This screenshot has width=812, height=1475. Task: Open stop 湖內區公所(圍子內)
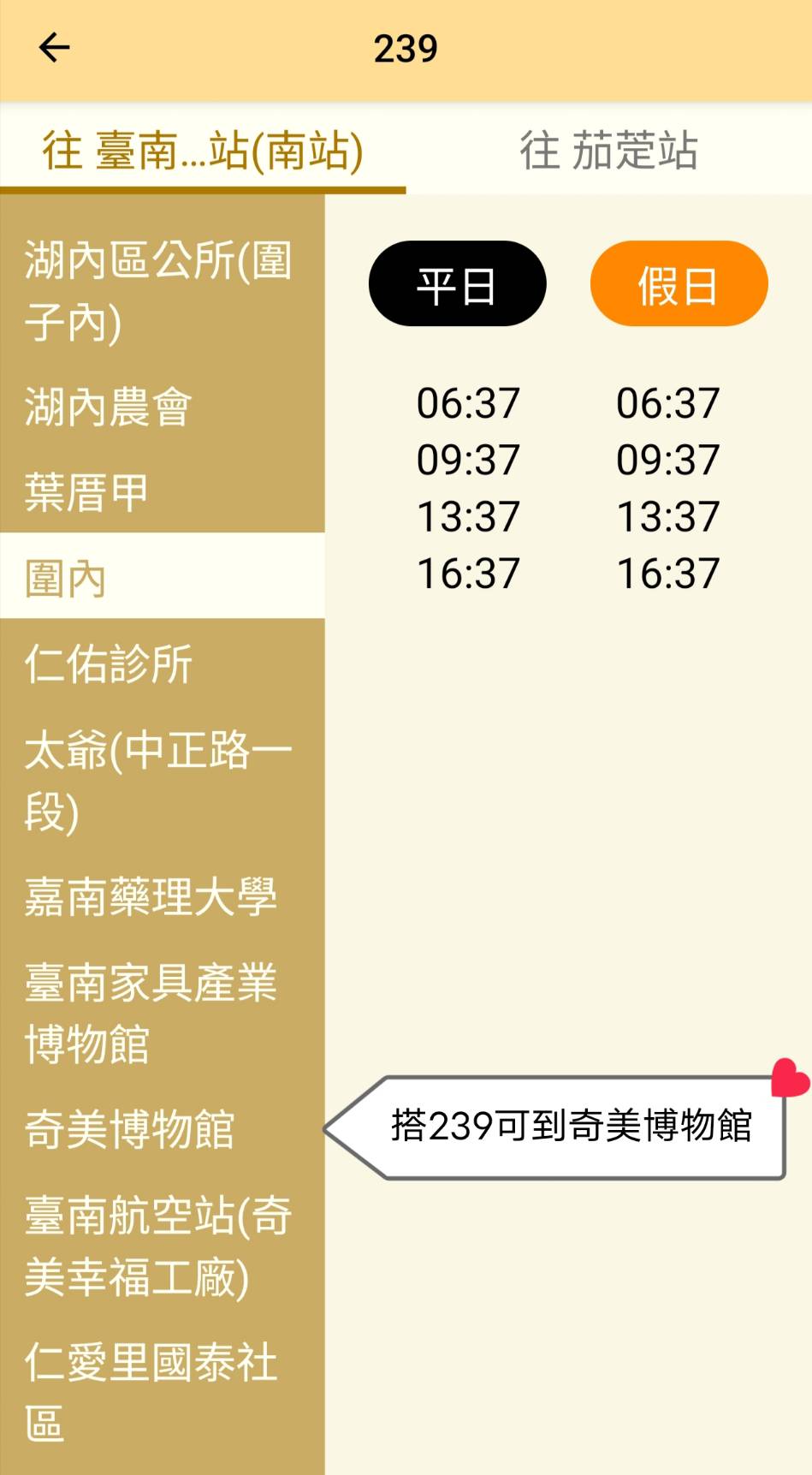point(163,291)
